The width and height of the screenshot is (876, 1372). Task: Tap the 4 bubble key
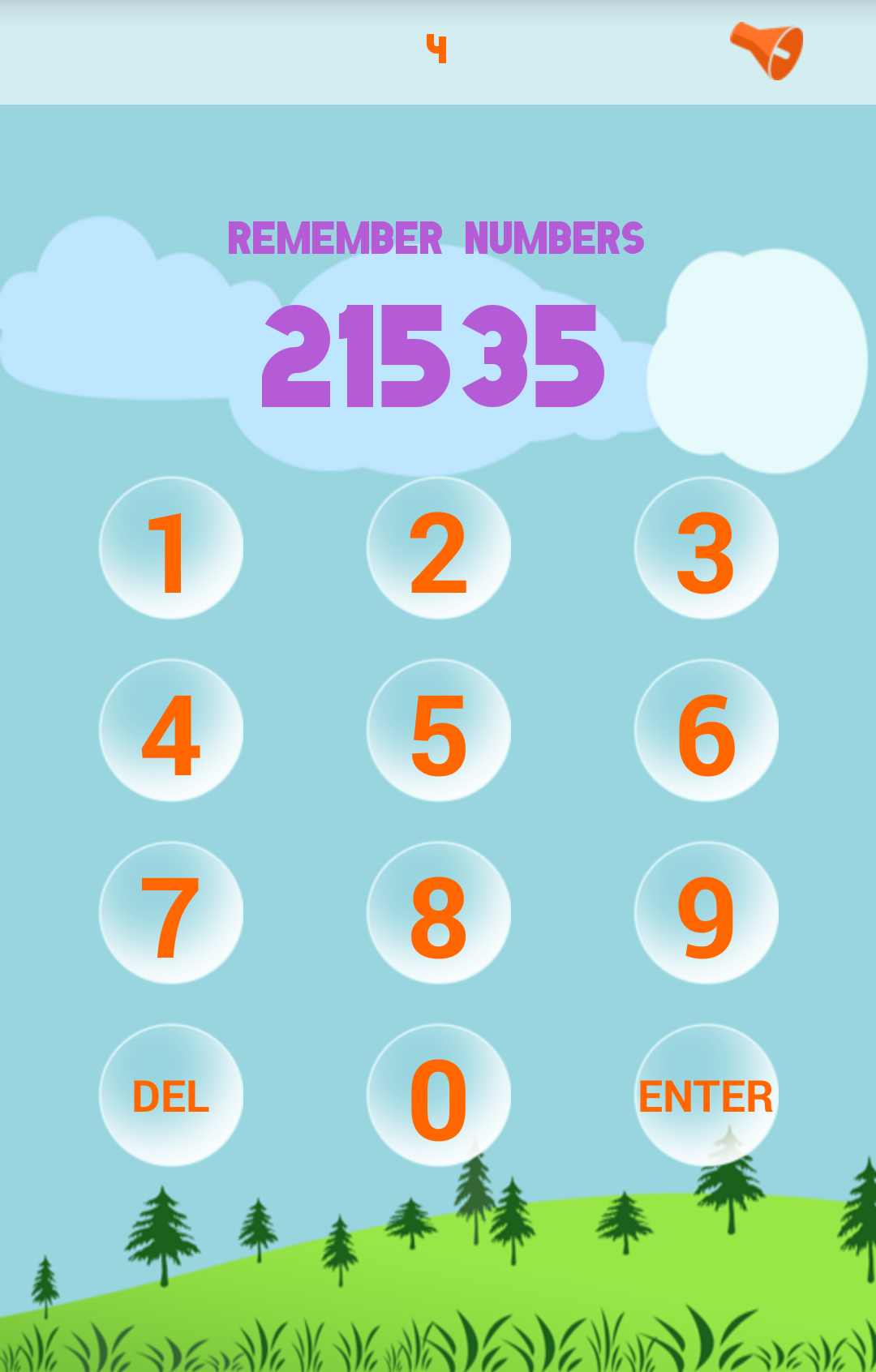coord(171,731)
